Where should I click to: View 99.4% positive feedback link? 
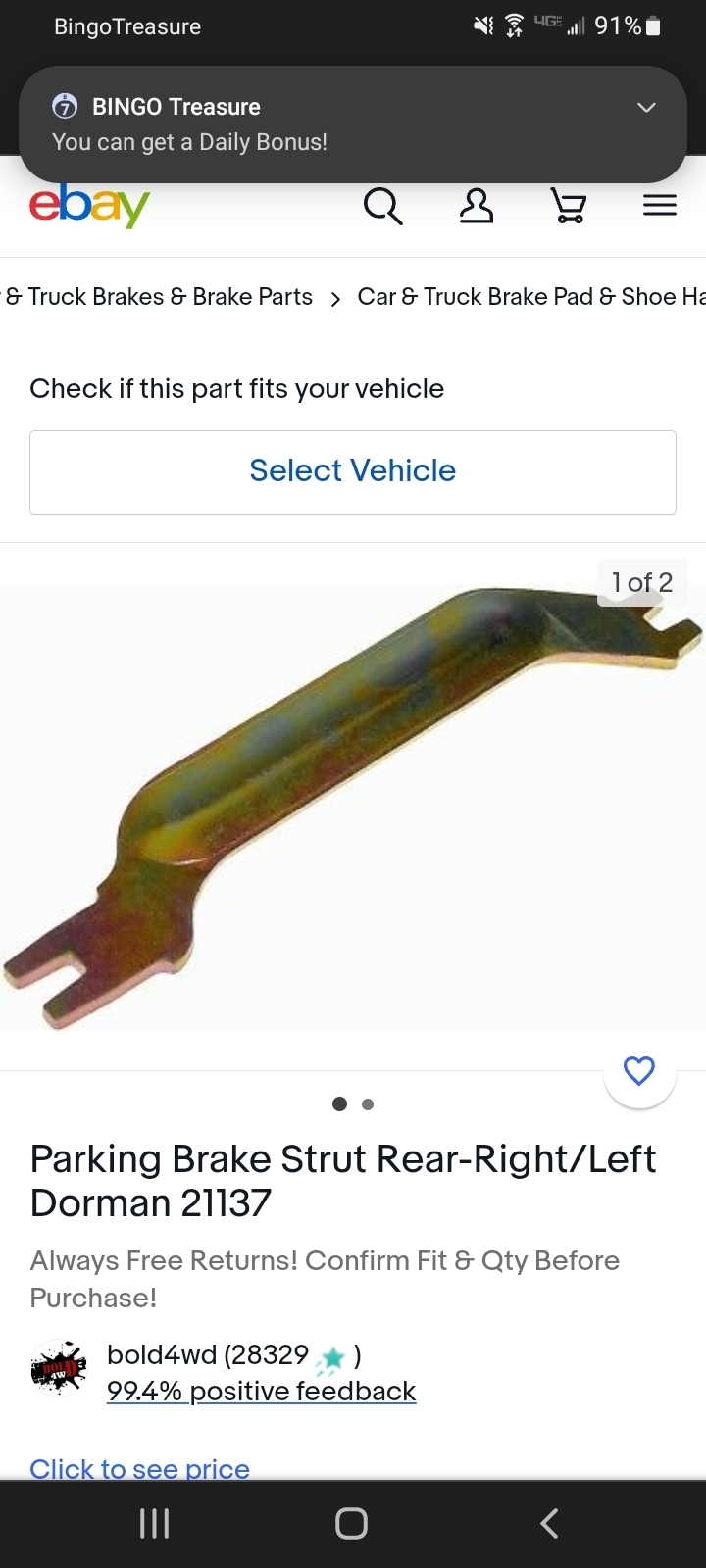(x=261, y=1391)
